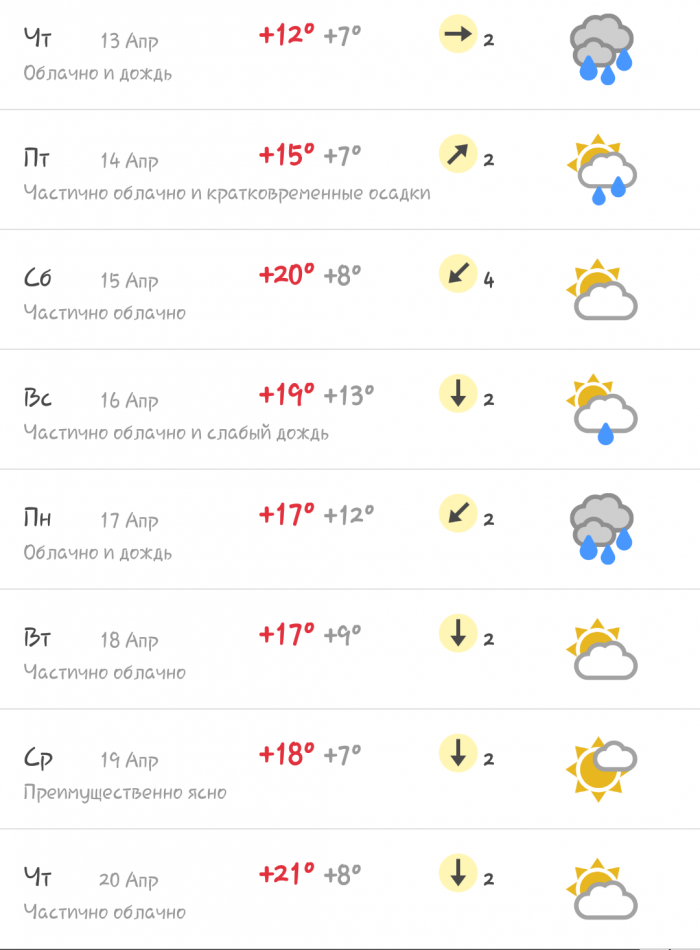Select the Вс 16 Апр forecast row

coord(350,411)
